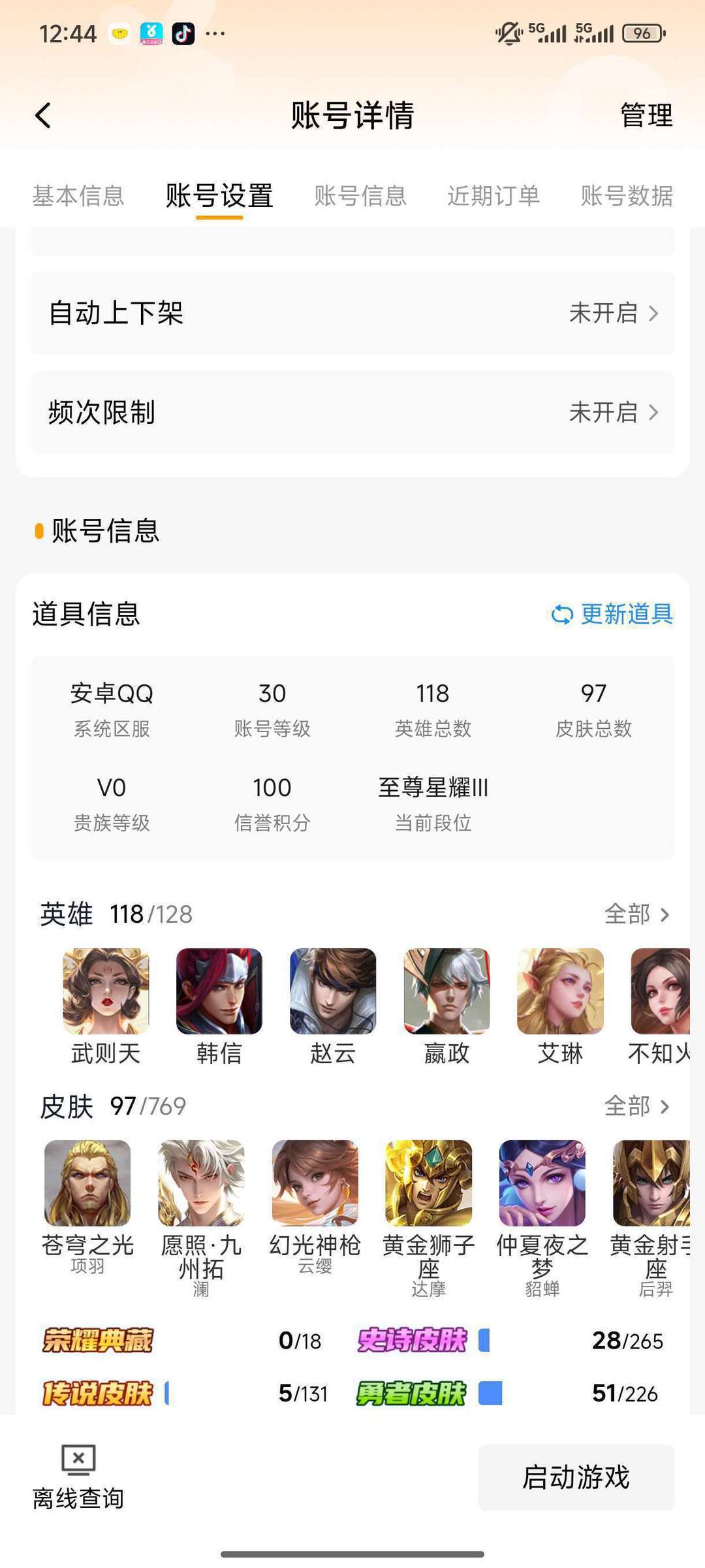705x1568 pixels.
Task: Go back from 账号详情 page
Action: coord(43,116)
